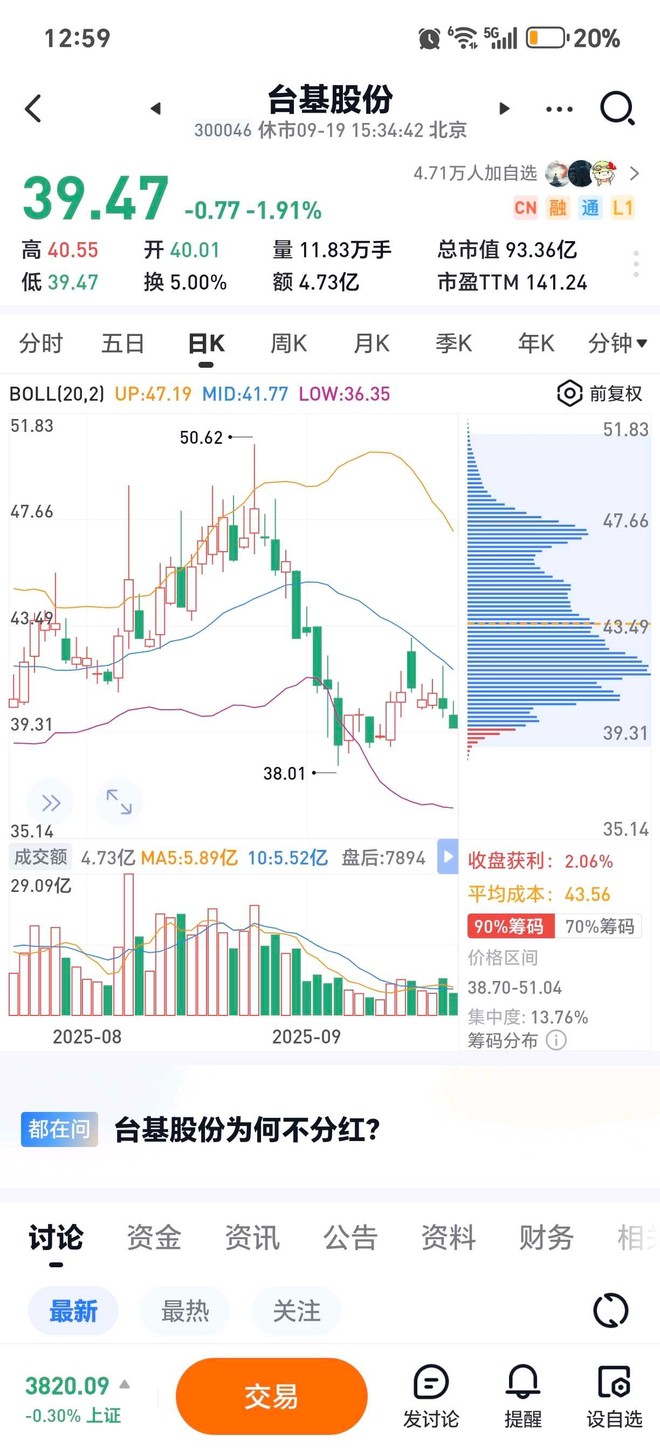The width and height of the screenshot is (660, 1456).
Task: Switch to the previous stock with the left arrow
Action: click(155, 109)
